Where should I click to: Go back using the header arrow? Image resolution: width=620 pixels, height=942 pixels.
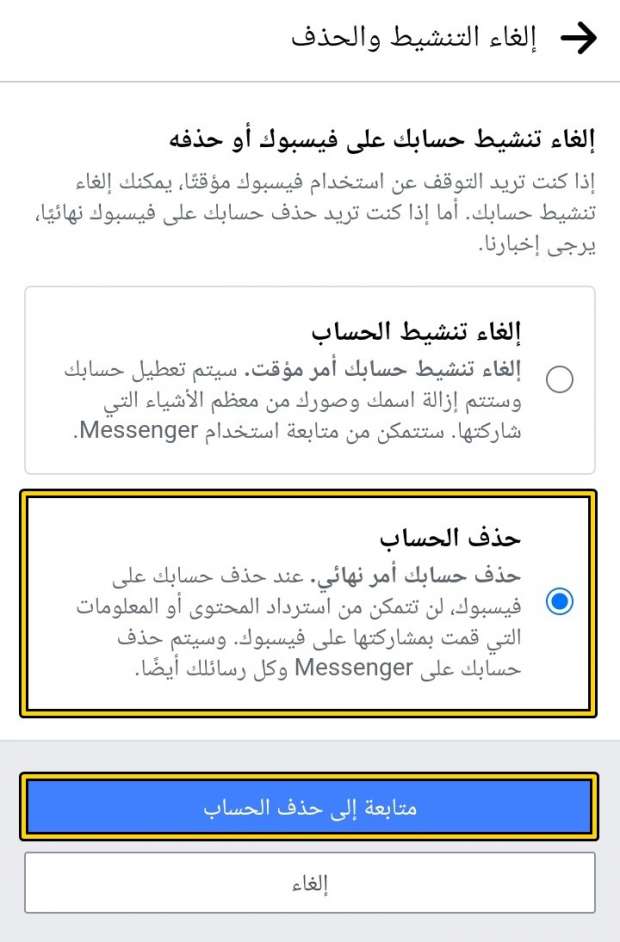point(578,39)
